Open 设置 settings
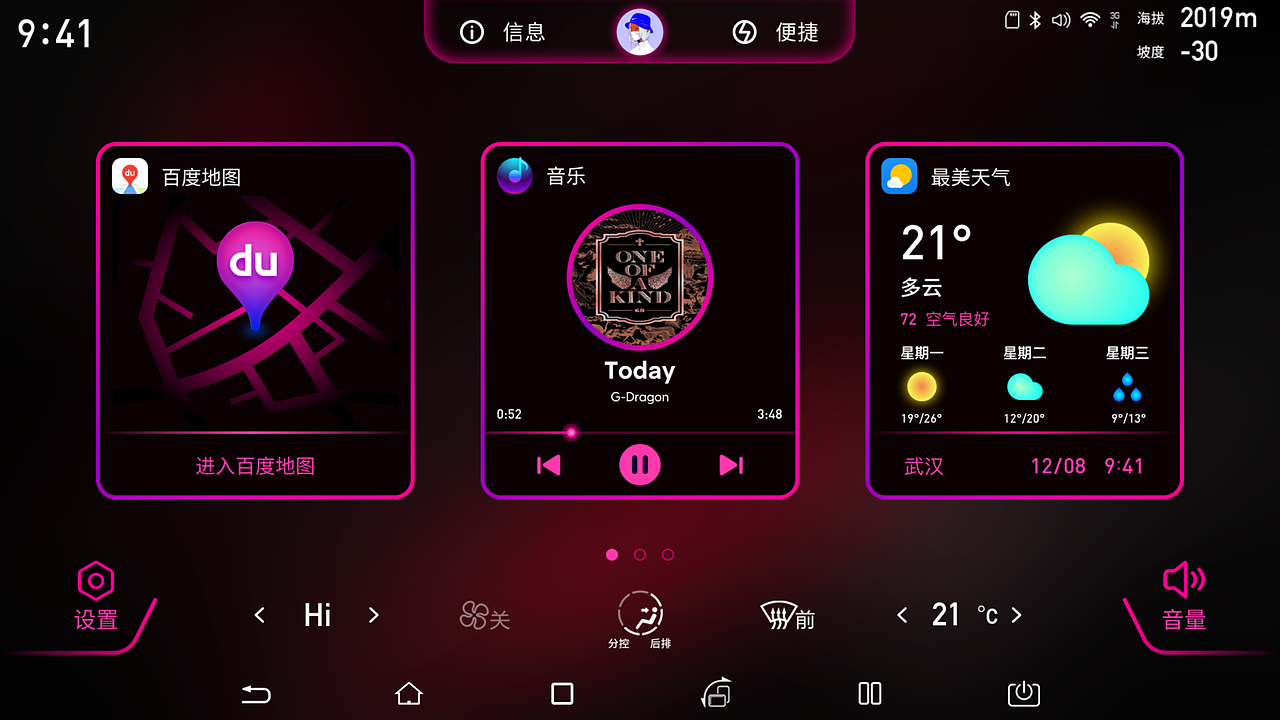1280x720 pixels. [x=96, y=598]
